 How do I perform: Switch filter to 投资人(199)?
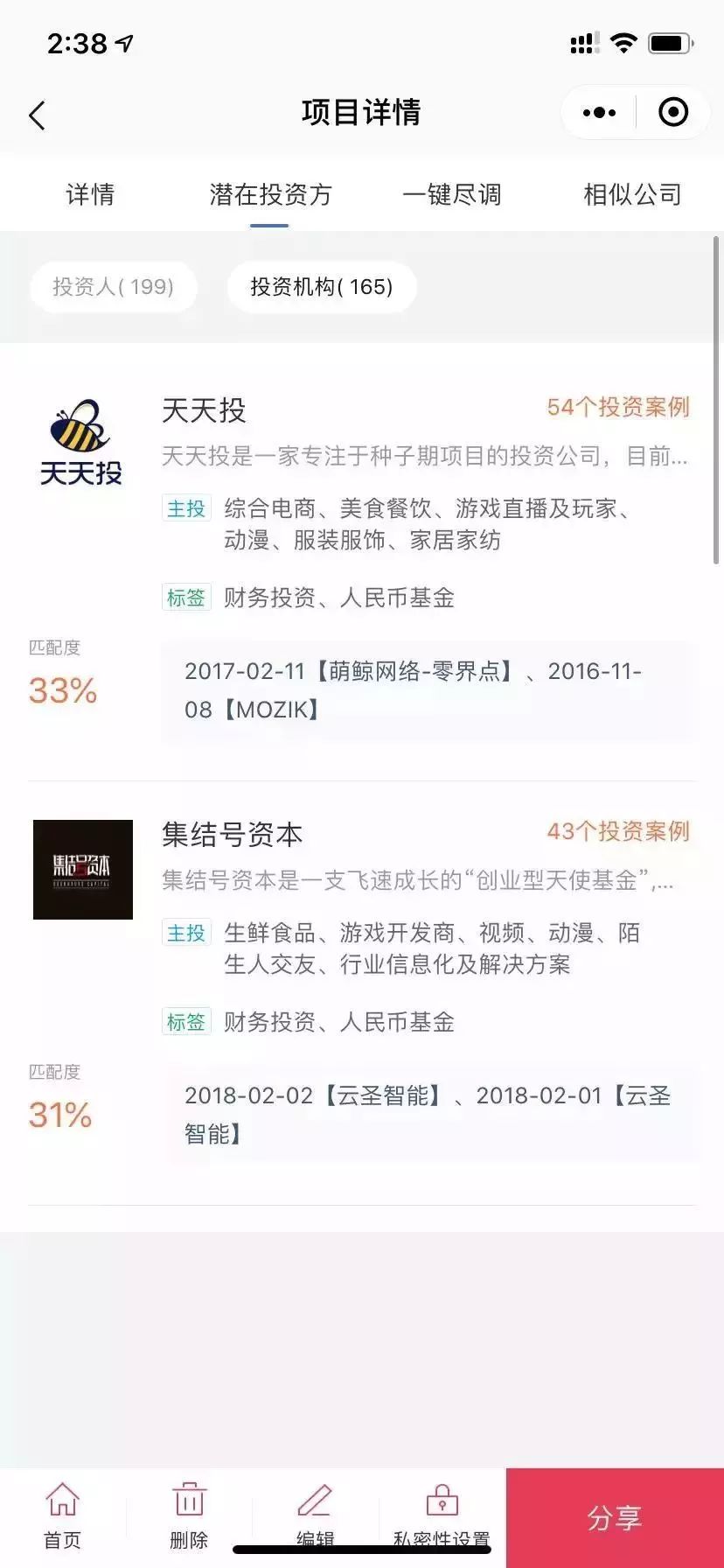coord(113,286)
